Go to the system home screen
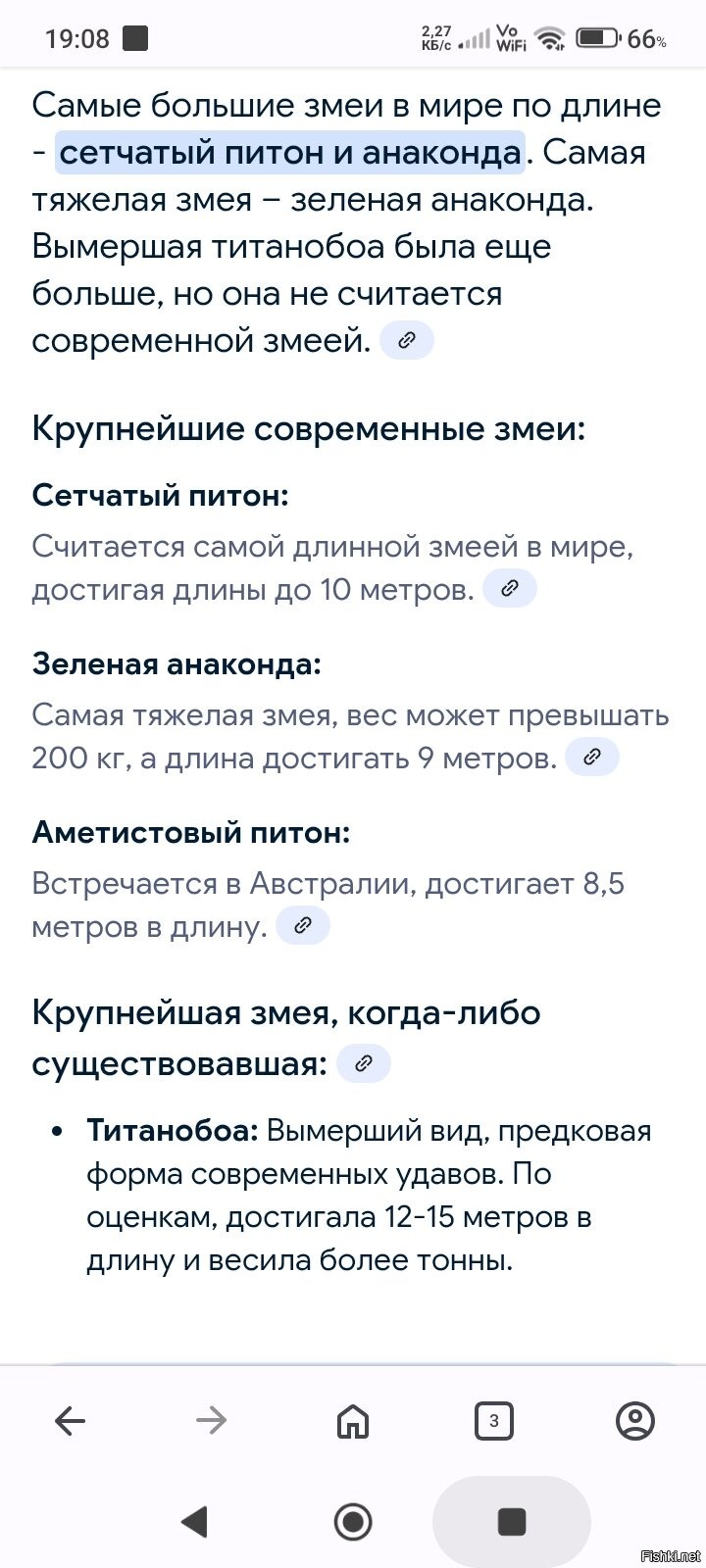The image size is (706, 1568). 353,1521
